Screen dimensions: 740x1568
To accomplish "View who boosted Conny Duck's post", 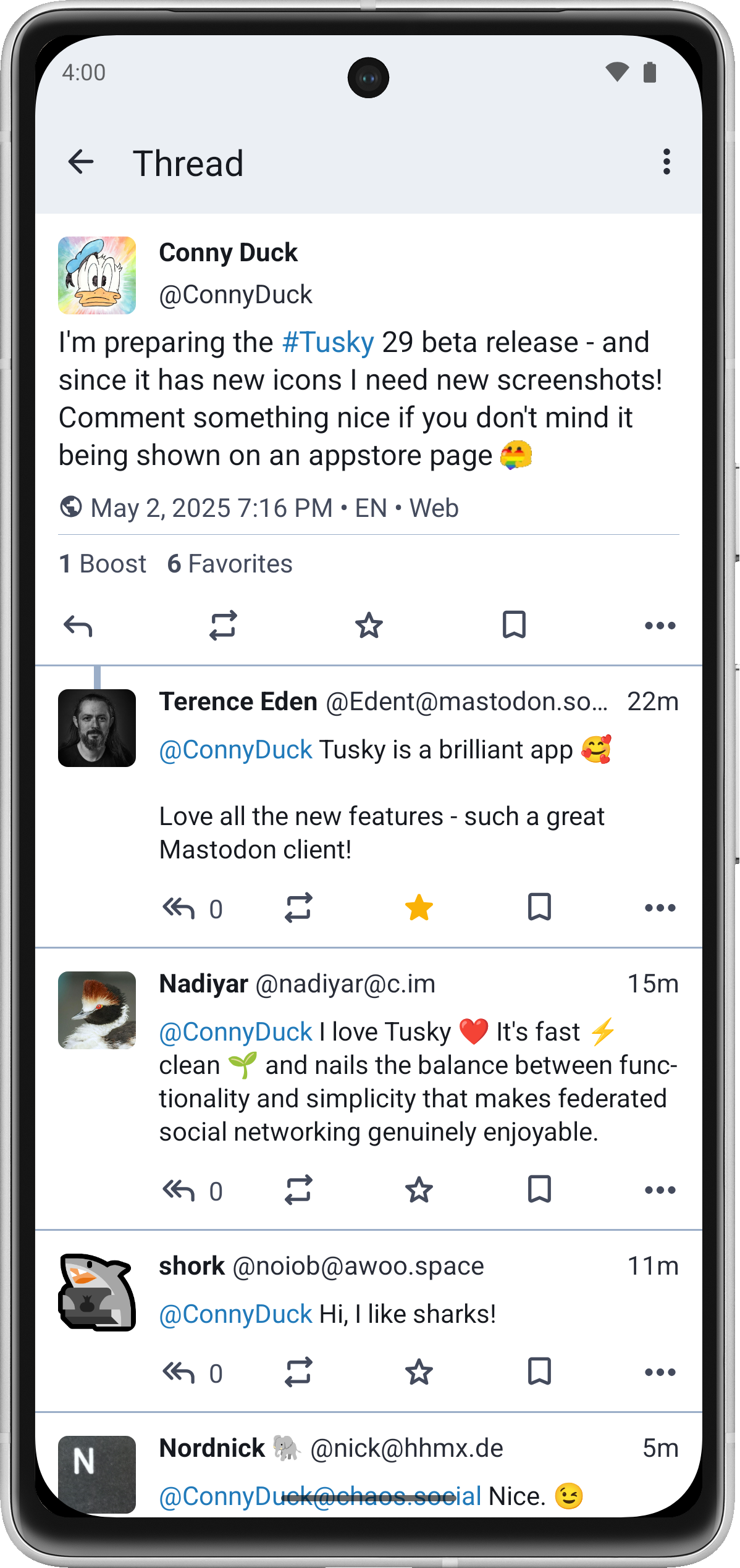I will coord(103,564).
